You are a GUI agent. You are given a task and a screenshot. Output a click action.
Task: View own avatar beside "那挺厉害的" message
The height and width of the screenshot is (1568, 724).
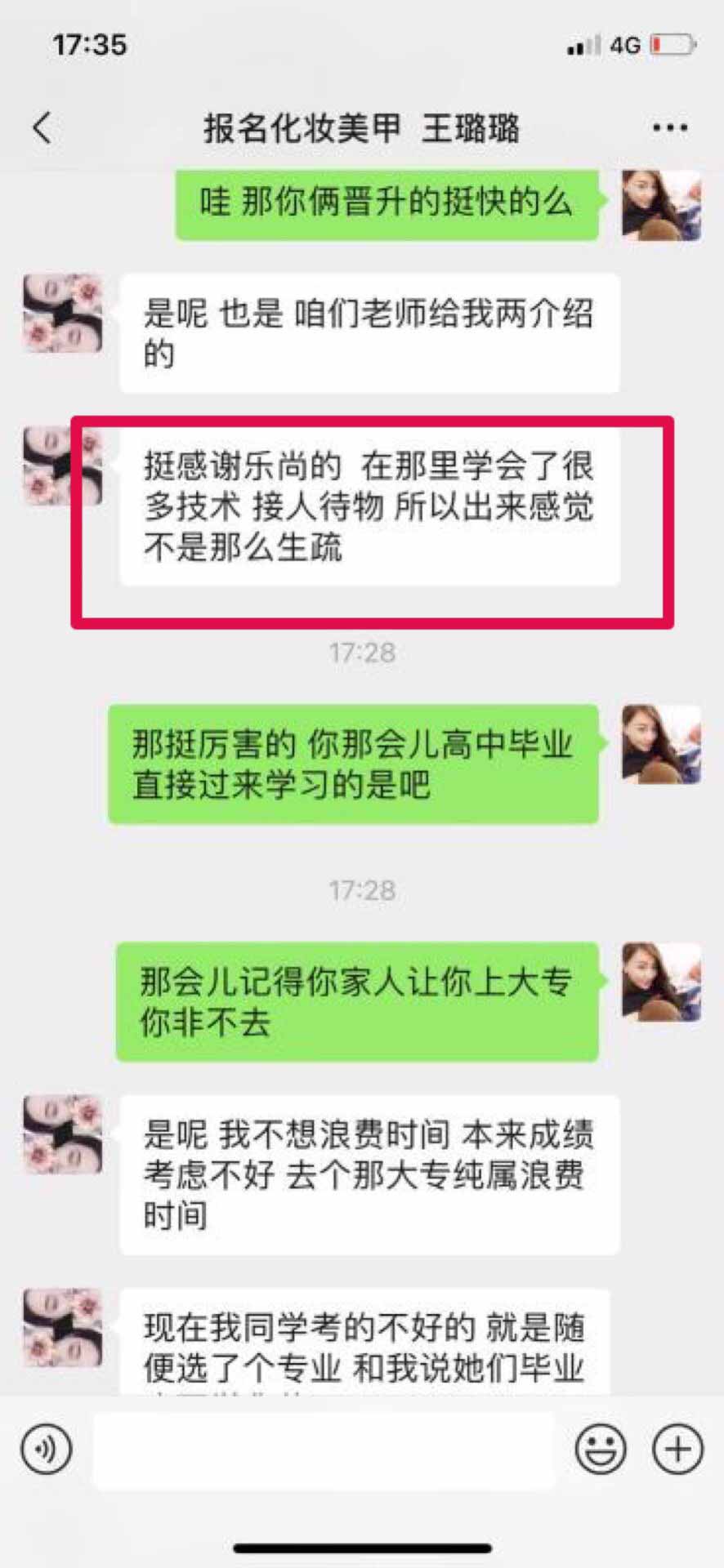[x=661, y=745]
